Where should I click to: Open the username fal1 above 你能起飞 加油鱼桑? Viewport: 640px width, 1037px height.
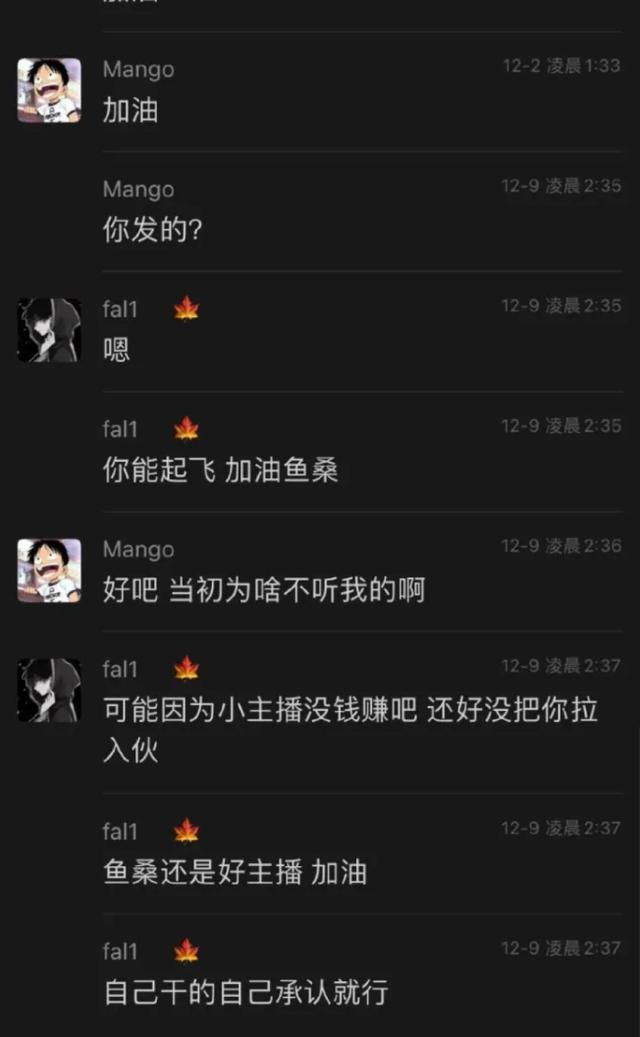click(120, 429)
